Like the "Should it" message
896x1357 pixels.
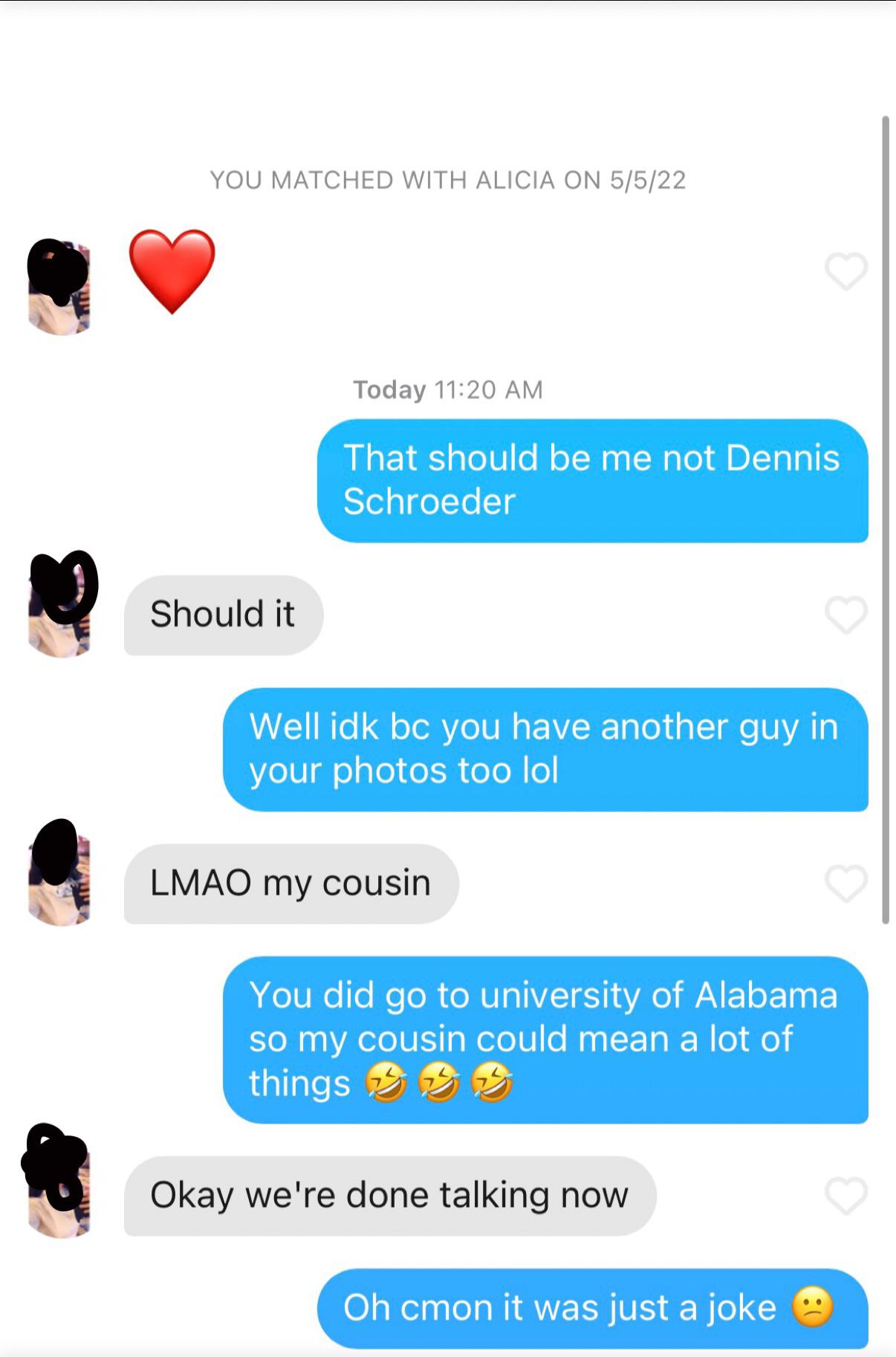(845, 615)
